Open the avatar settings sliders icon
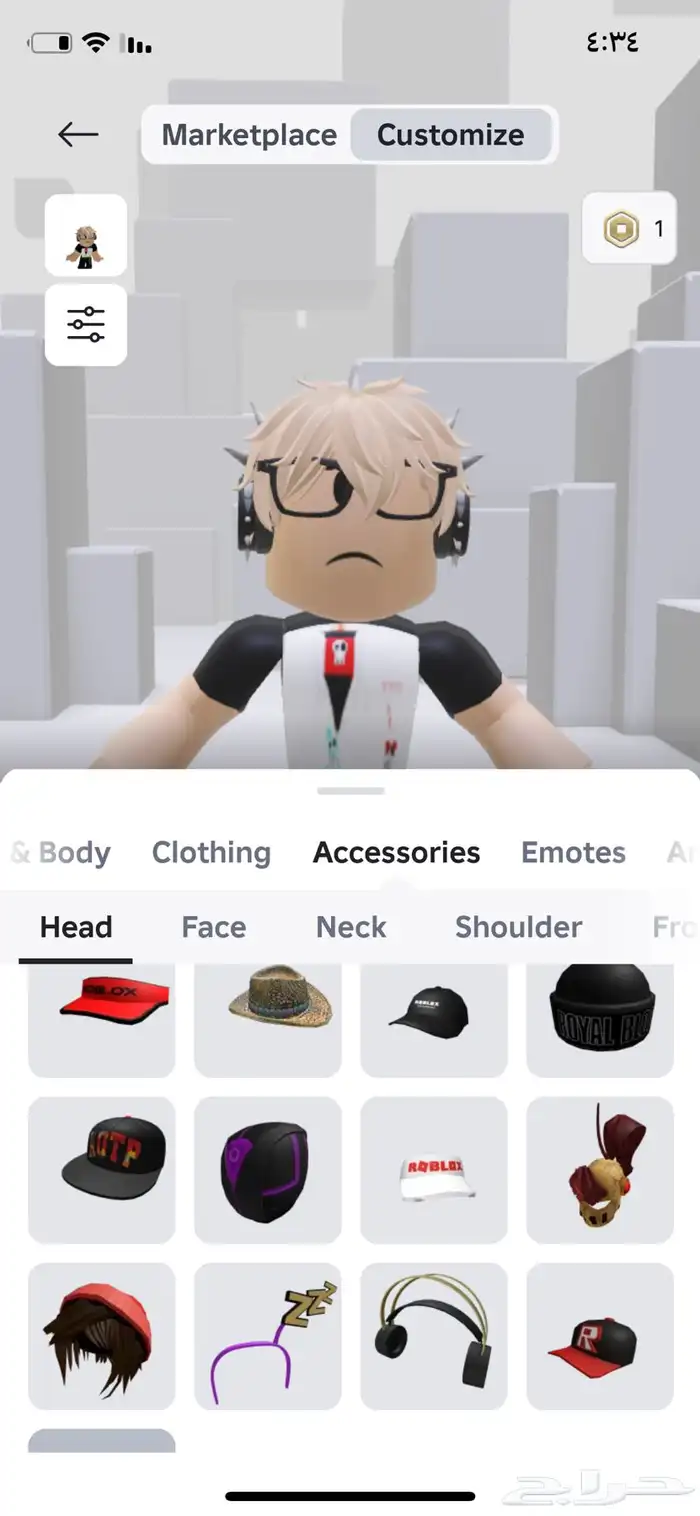The width and height of the screenshot is (700, 1516). tap(86, 325)
